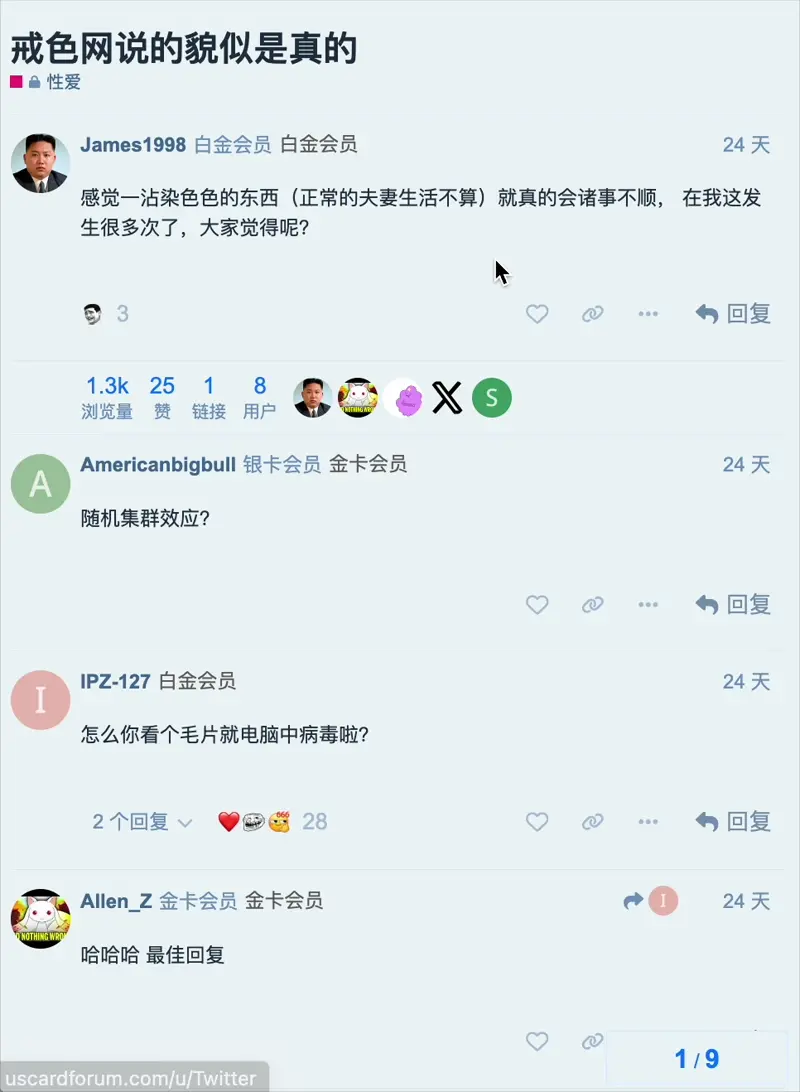
Task: Open more actions on IPZ-127's post
Action: tap(648, 822)
